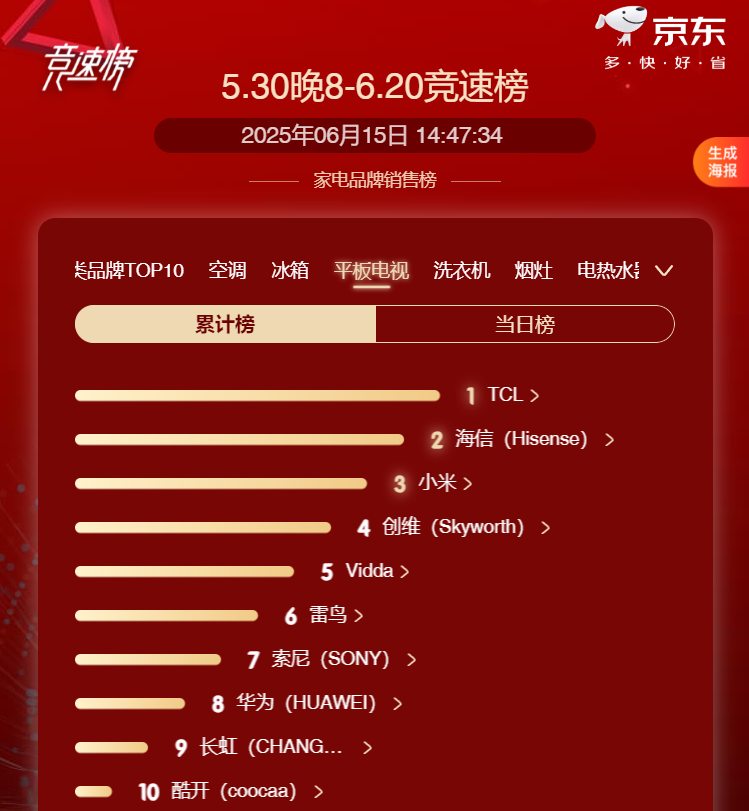Switch to the 洗衣机 tab
The image size is (749, 811).
[x=462, y=270]
